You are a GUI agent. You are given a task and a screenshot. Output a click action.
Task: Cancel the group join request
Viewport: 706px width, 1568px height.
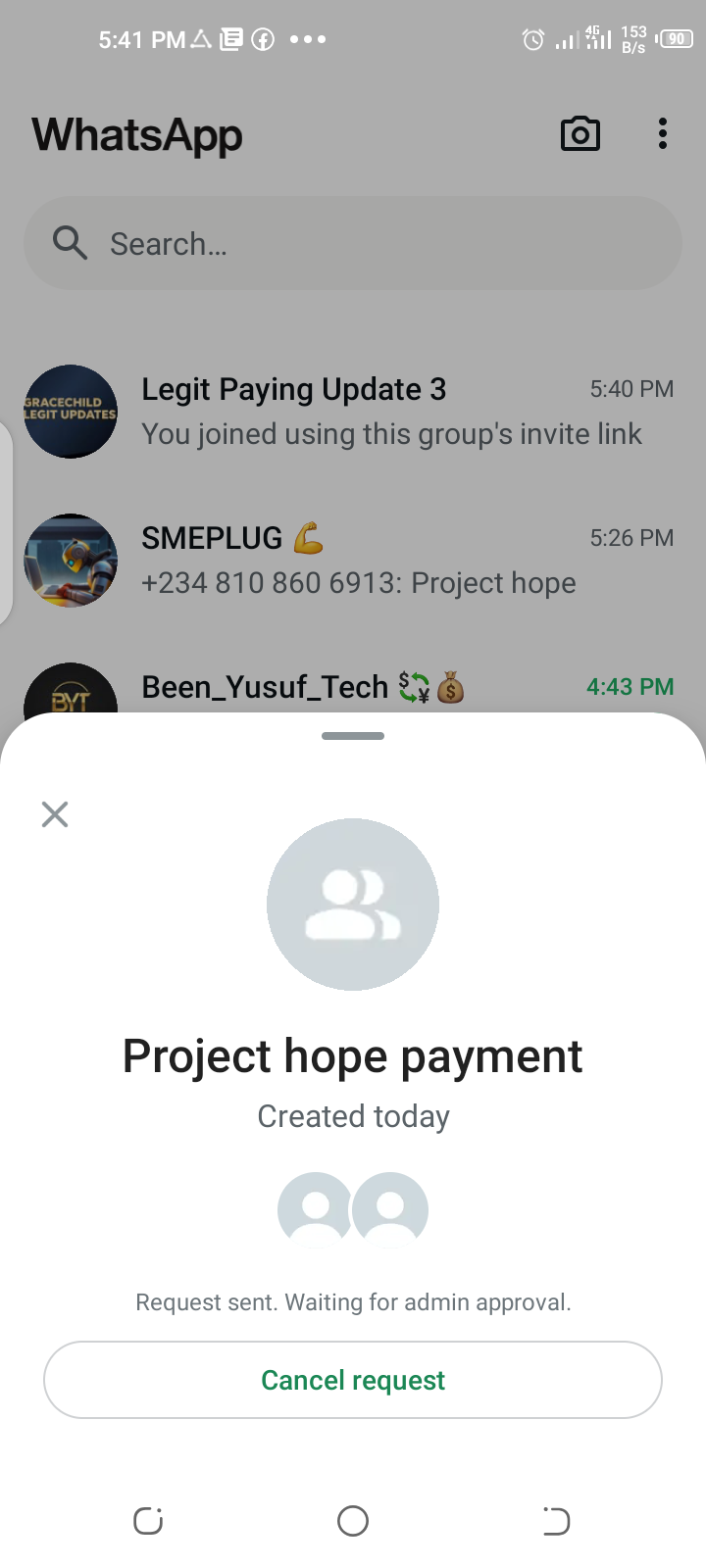[353, 1380]
